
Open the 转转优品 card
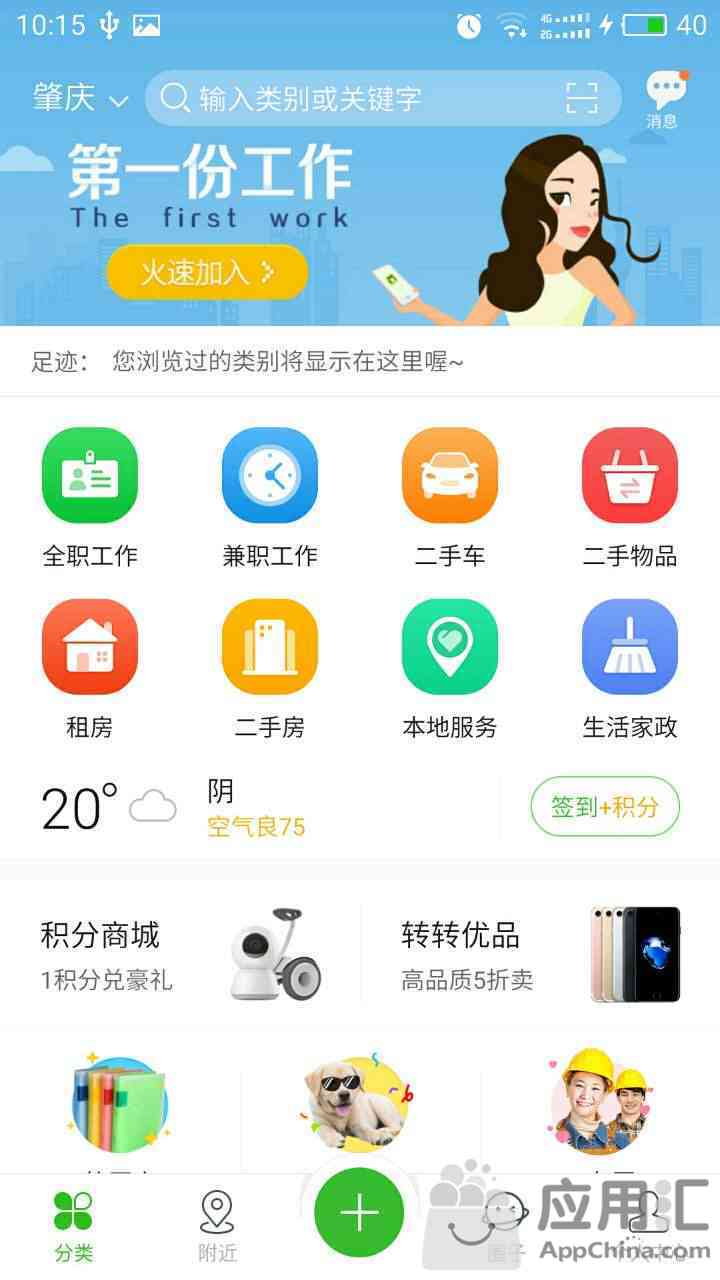point(540,953)
